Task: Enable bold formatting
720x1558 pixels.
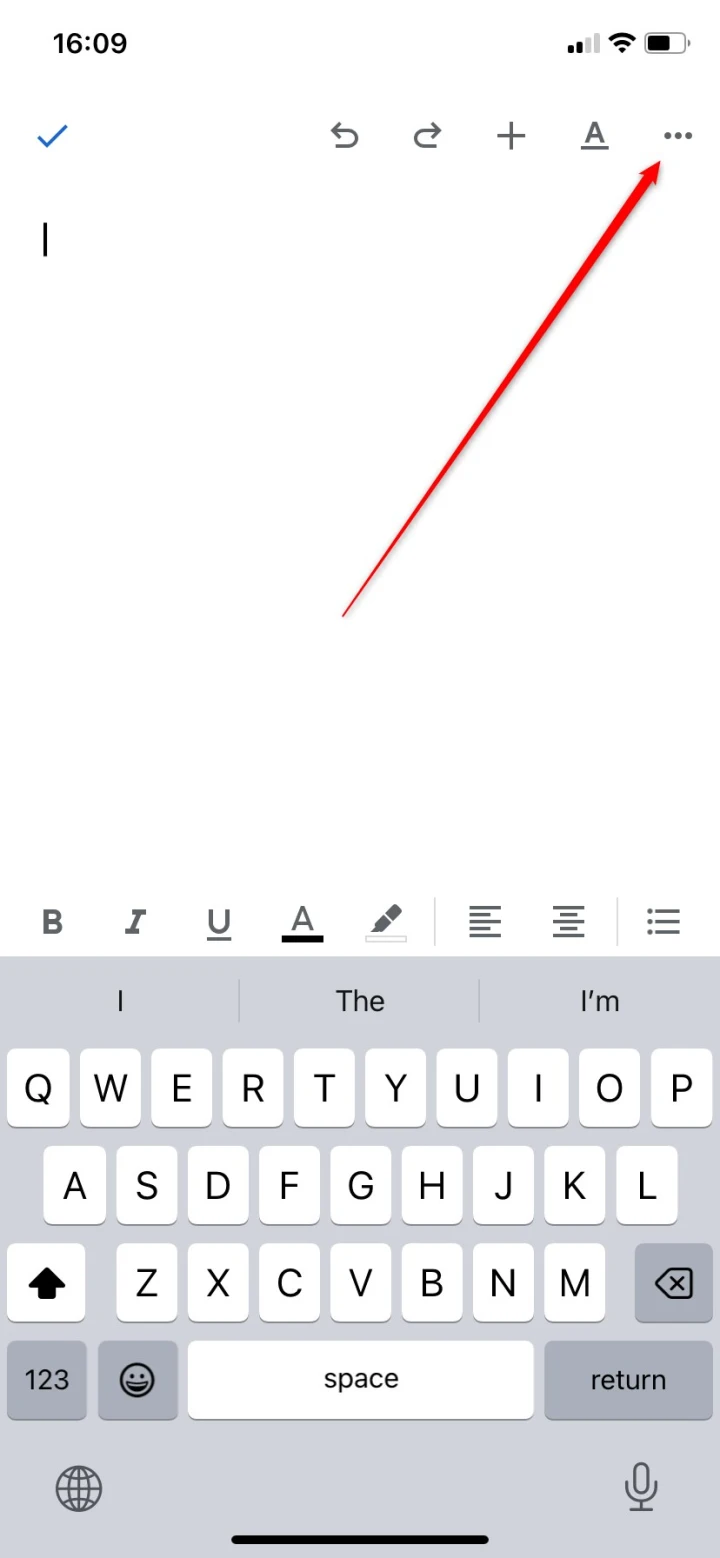Action: pos(53,922)
